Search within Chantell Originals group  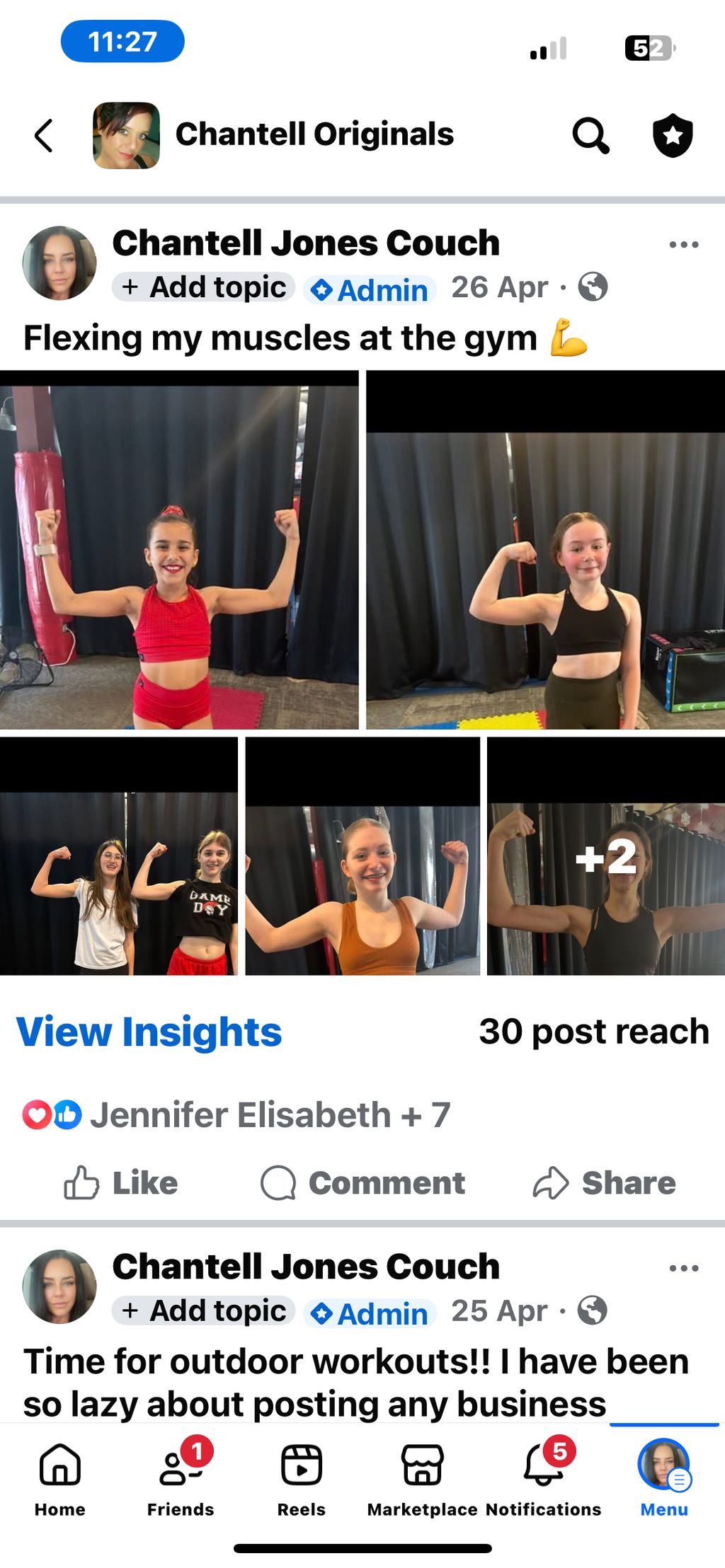(x=590, y=135)
